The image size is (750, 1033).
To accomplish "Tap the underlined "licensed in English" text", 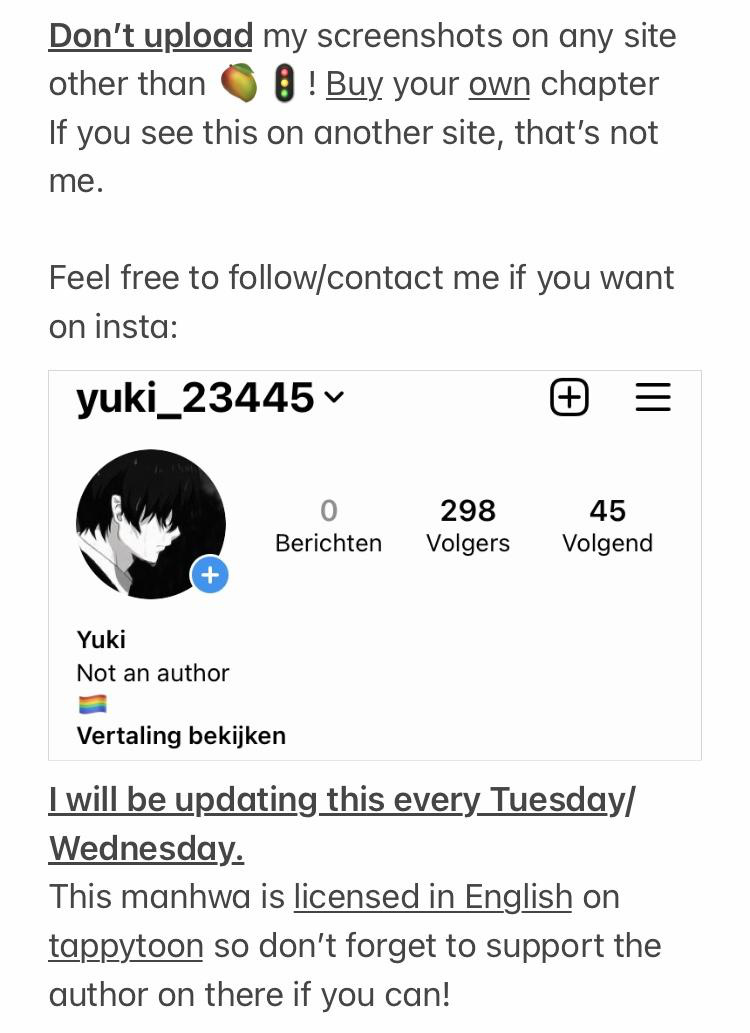I will (x=432, y=896).
